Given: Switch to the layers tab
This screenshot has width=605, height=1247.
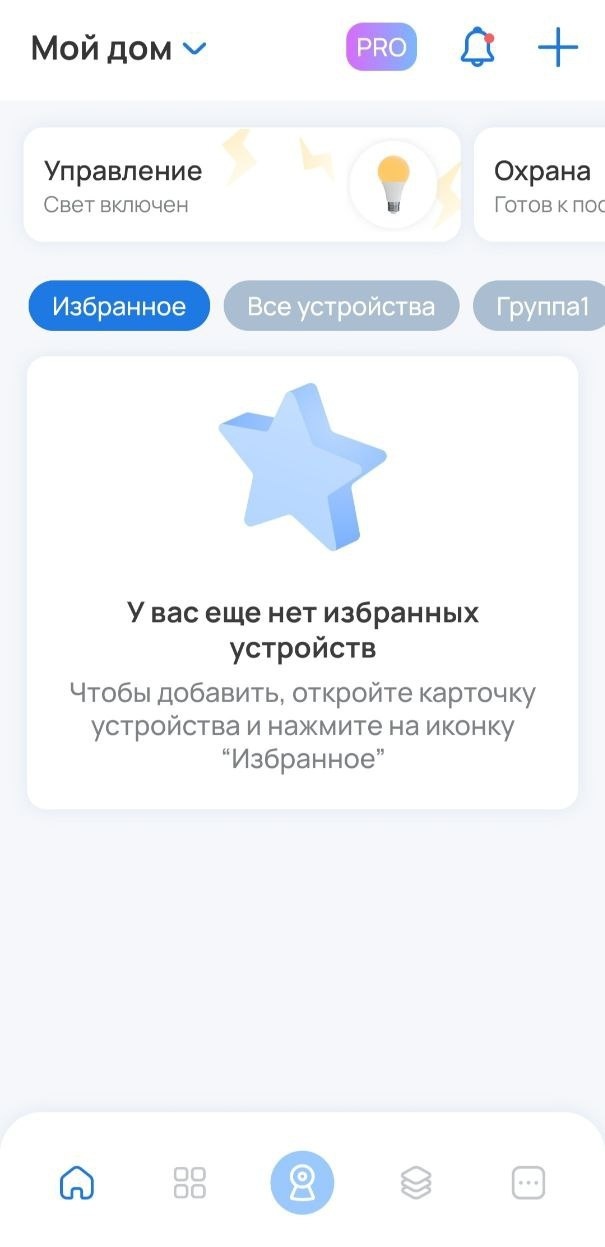Looking at the screenshot, I should coord(416,1183).
